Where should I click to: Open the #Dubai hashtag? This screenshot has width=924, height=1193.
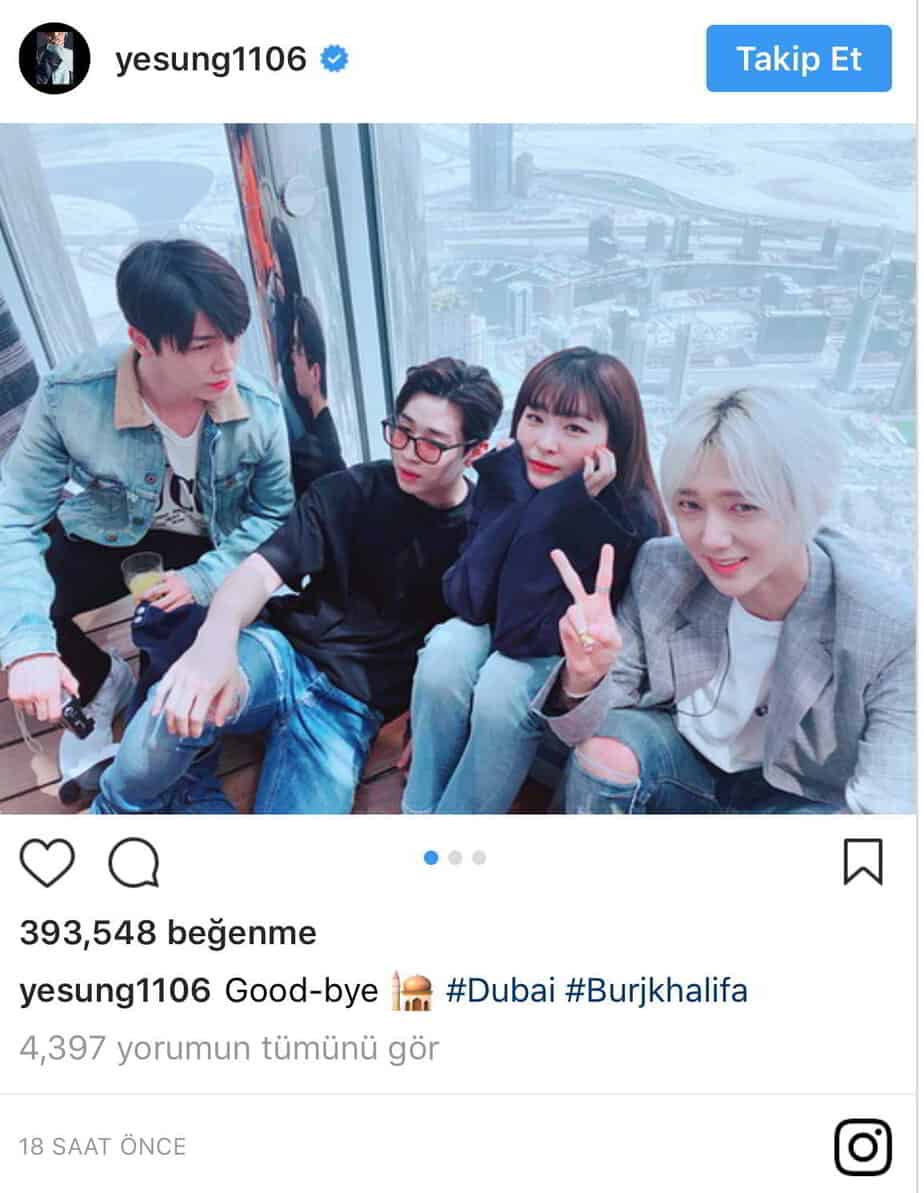[499, 991]
